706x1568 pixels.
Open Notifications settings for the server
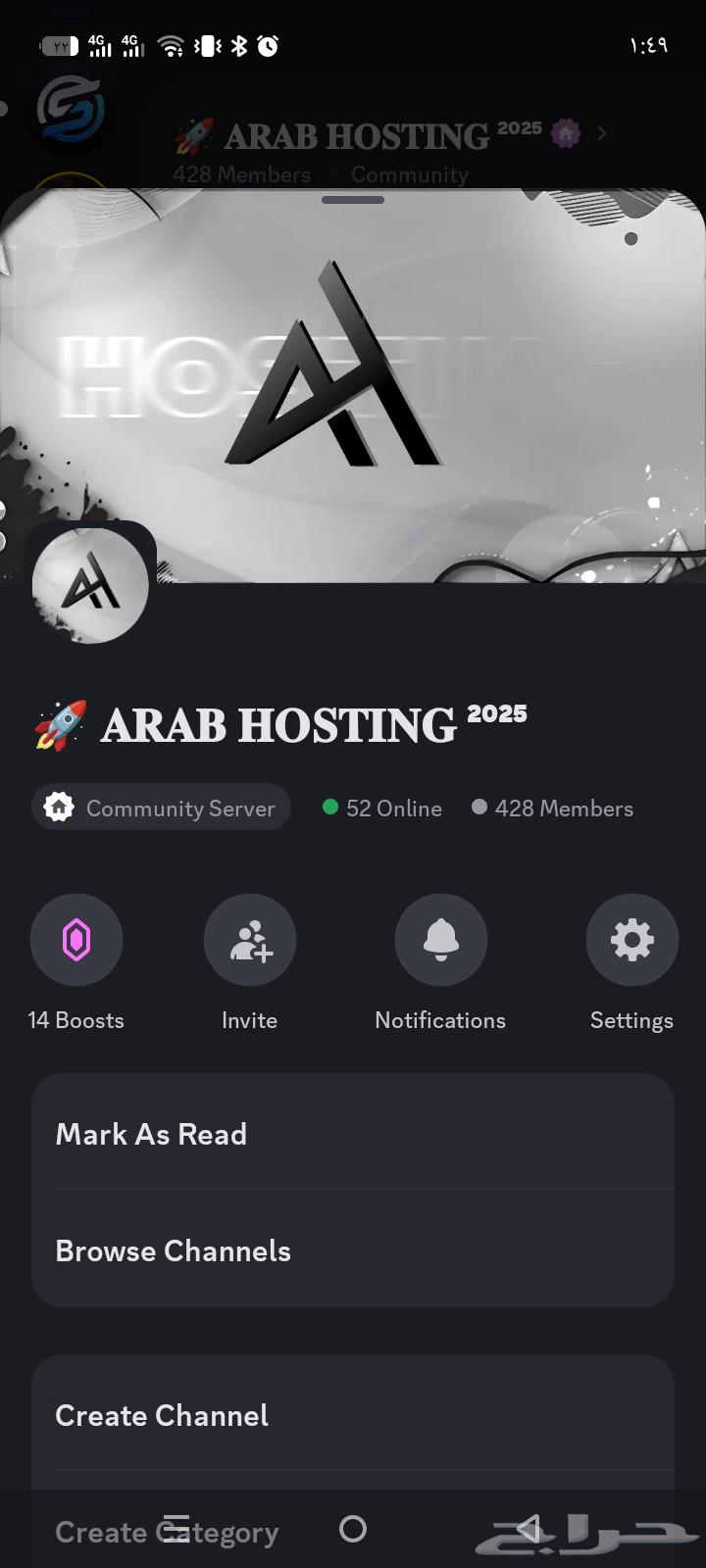440,939
